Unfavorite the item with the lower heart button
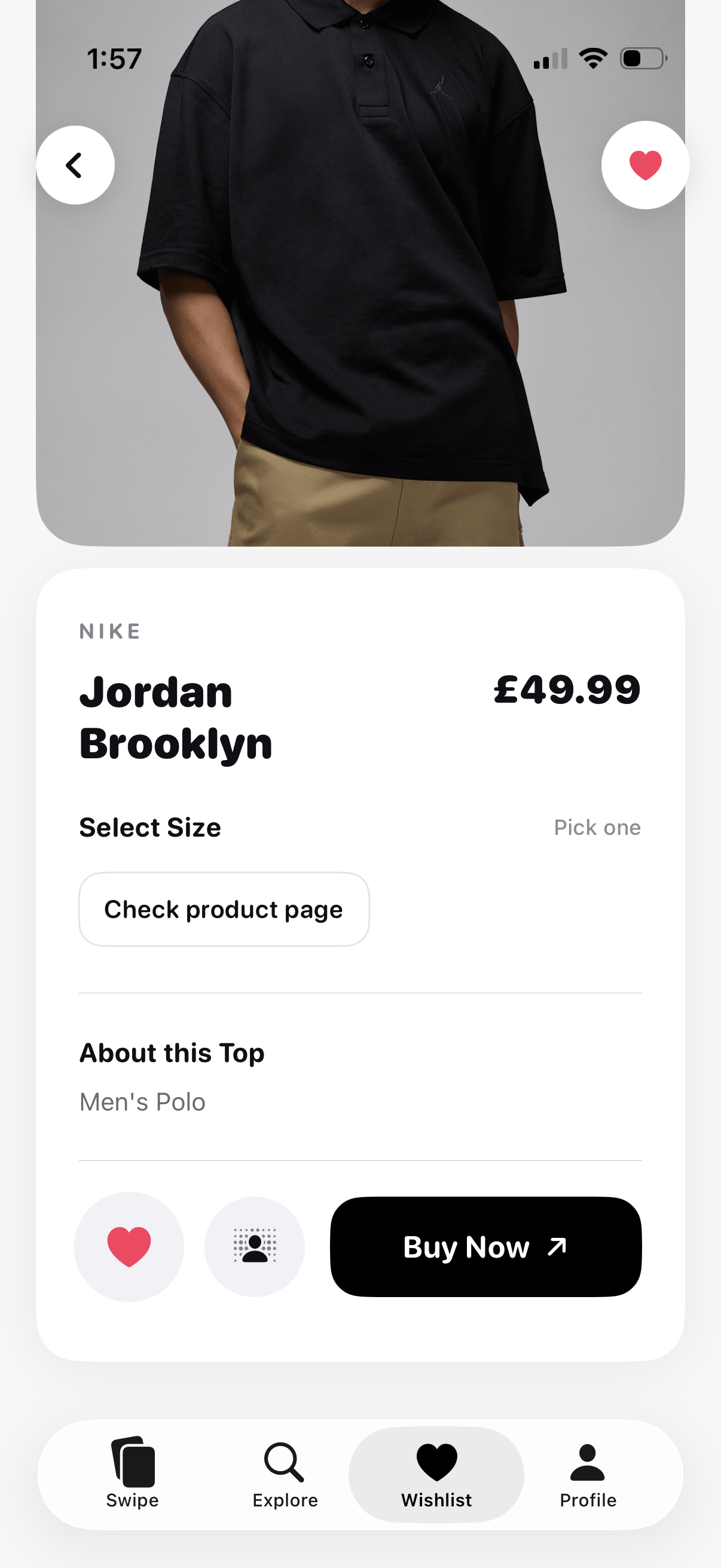This screenshot has width=721, height=1568. point(129,1247)
